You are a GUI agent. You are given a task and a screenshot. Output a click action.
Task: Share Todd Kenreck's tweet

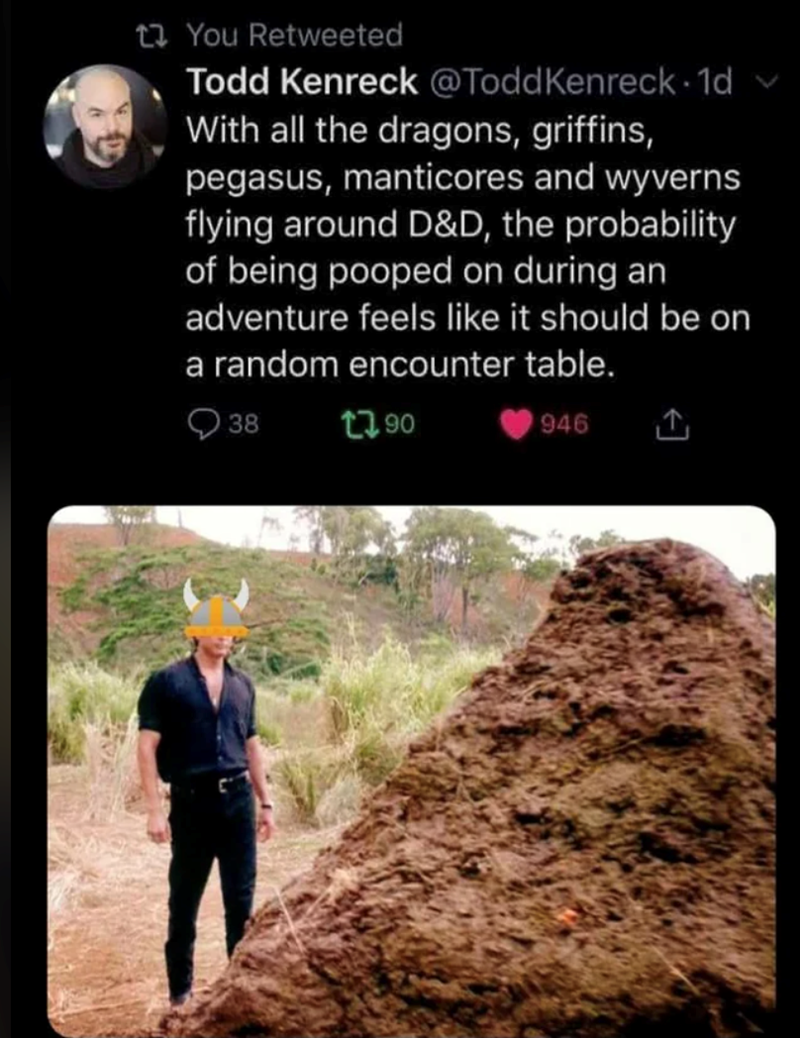pos(669,424)
